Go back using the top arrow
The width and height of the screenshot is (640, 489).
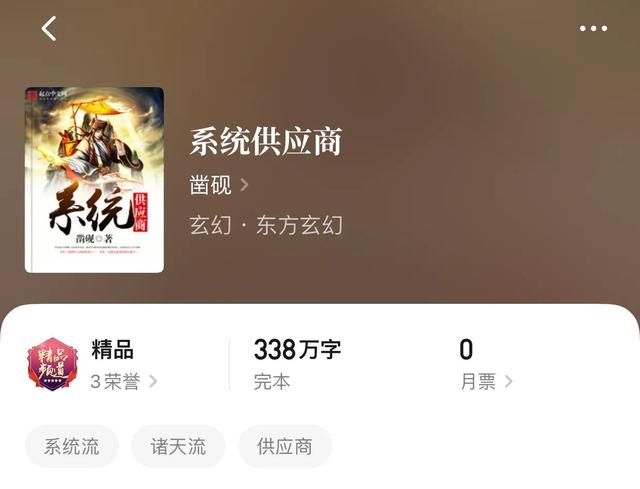(48, 29)
